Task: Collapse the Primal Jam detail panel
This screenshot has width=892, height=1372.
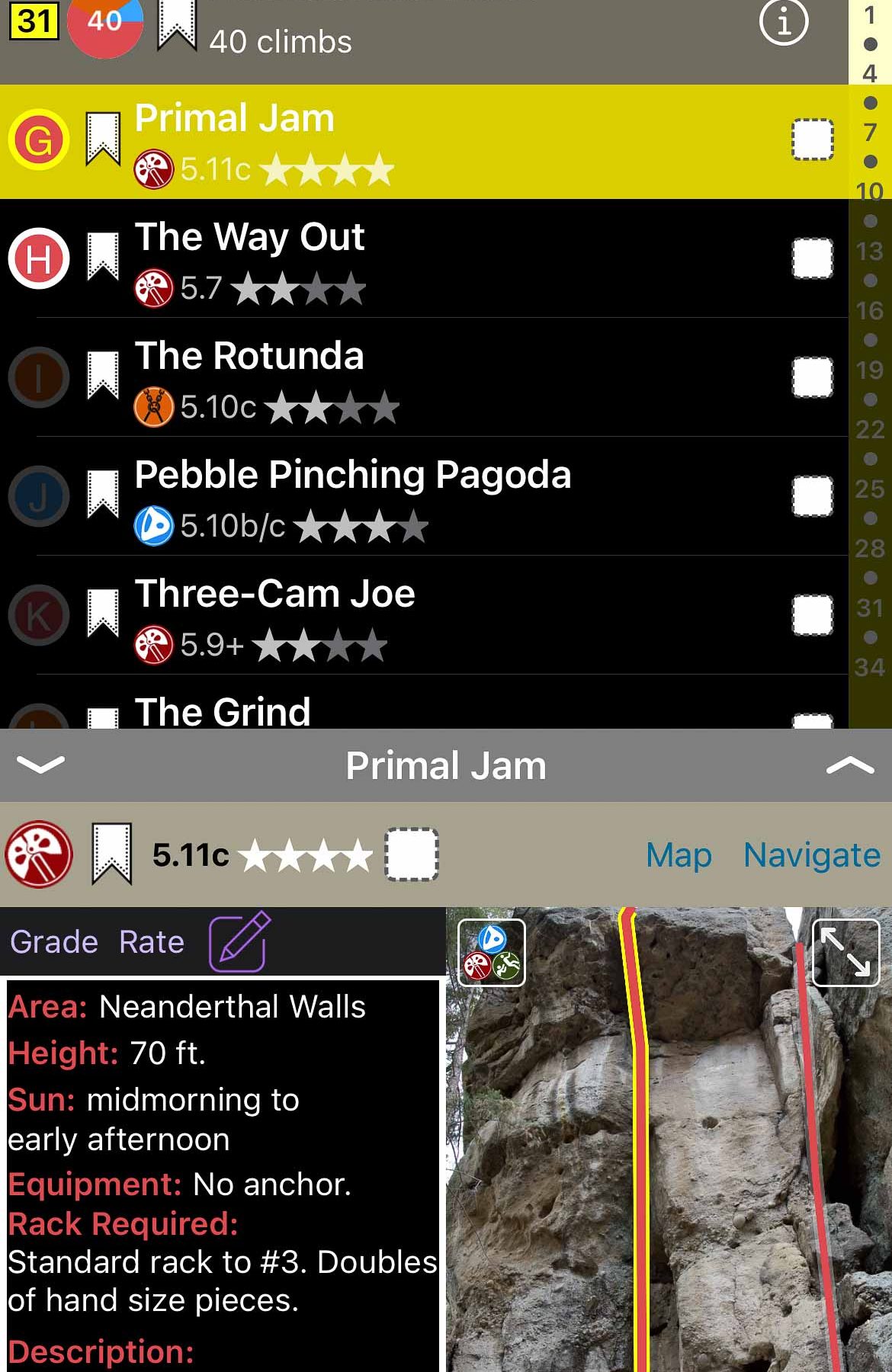Action: coord(40,765)
